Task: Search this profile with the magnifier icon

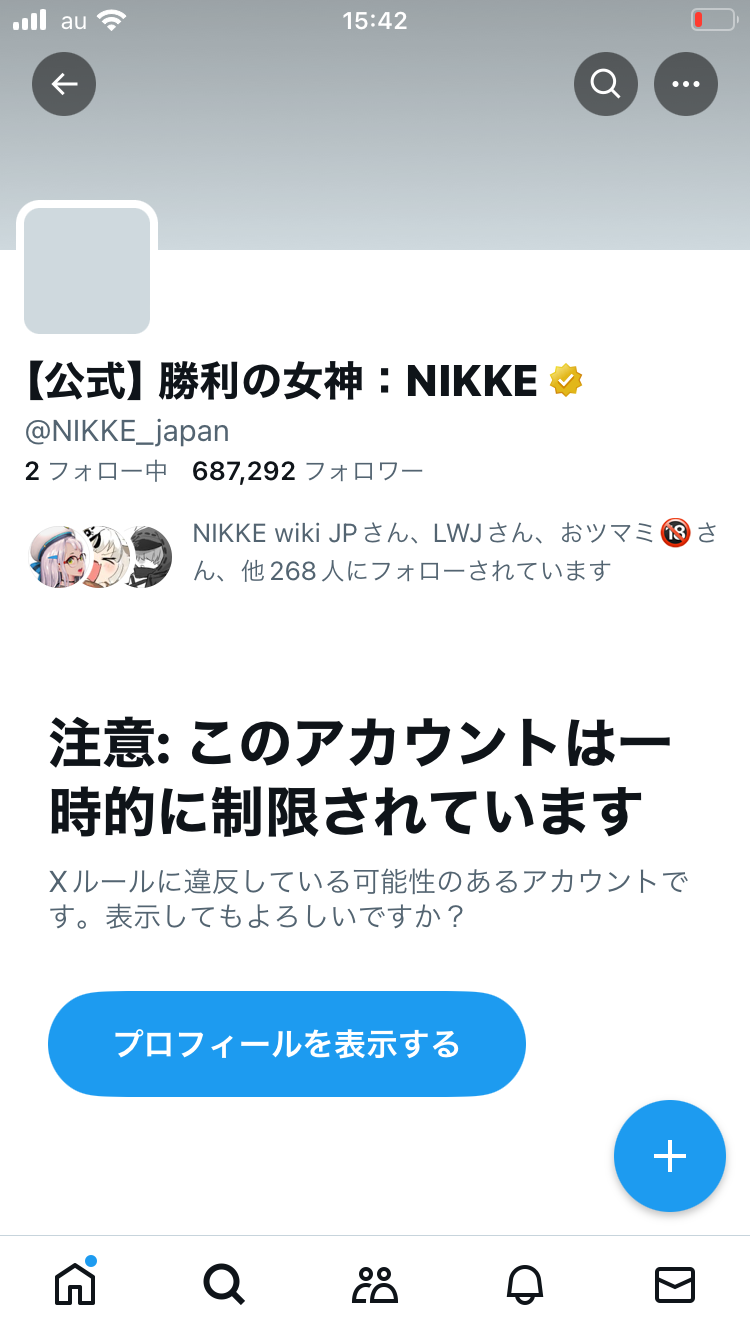Action: 605,84
